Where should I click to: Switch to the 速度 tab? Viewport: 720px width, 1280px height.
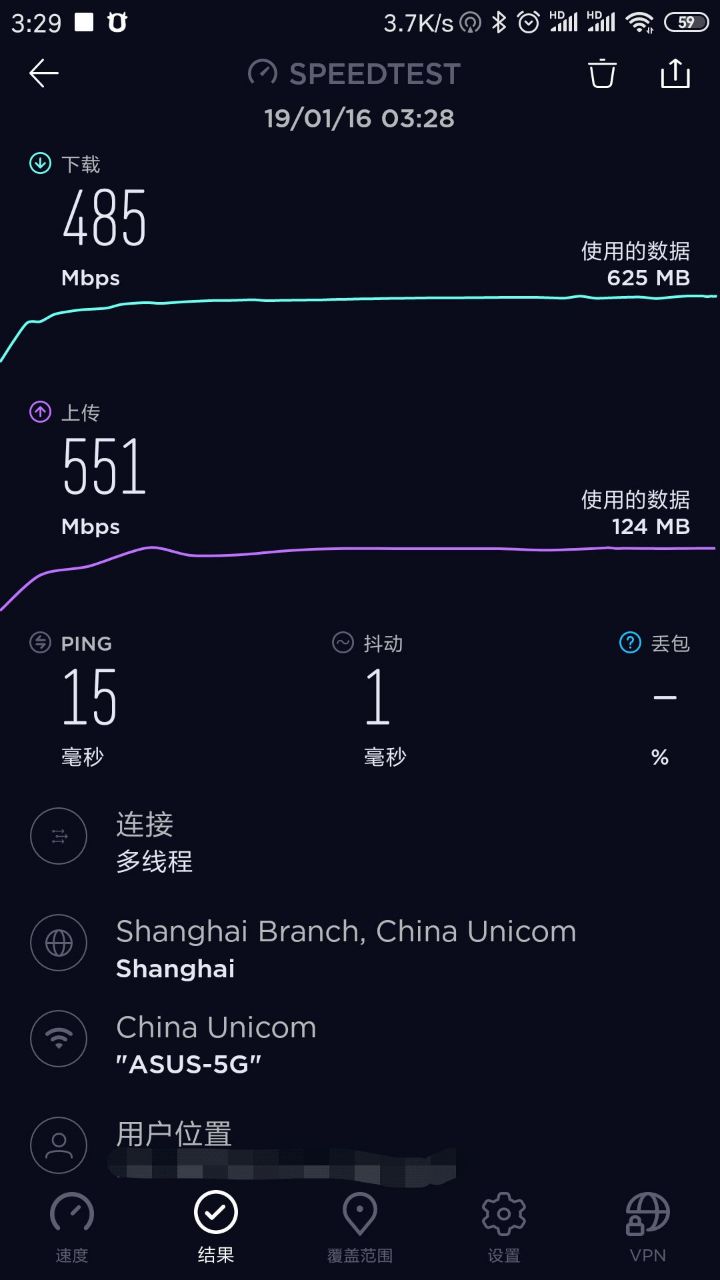point(72,1226)
